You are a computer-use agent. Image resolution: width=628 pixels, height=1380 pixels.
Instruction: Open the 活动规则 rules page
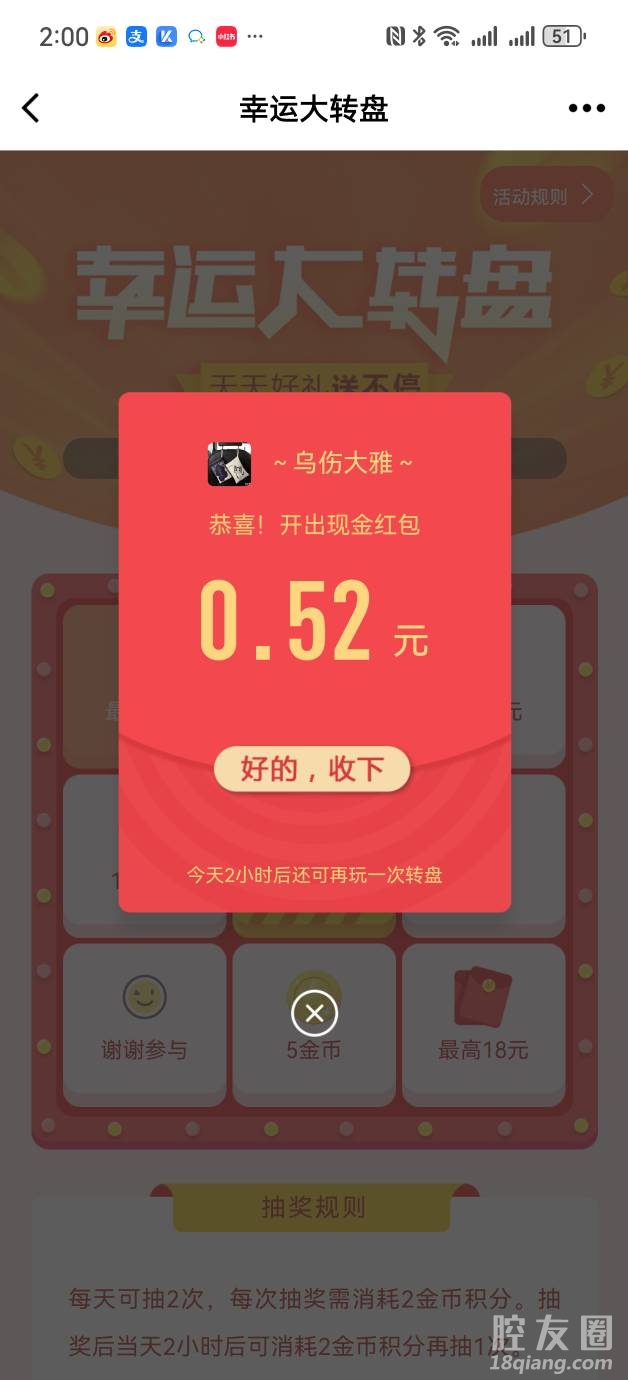point(543,196)
